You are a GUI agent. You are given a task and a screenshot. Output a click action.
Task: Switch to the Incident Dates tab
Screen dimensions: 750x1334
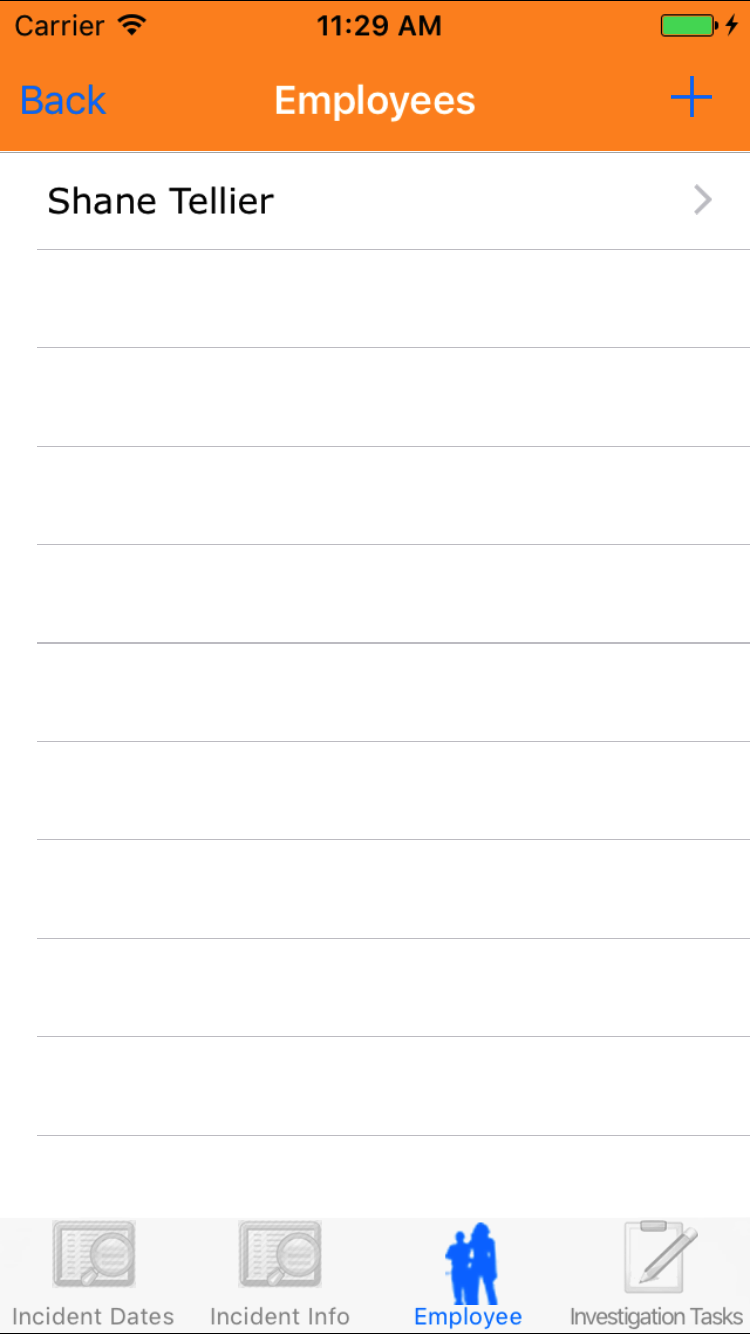point(93,1273)
